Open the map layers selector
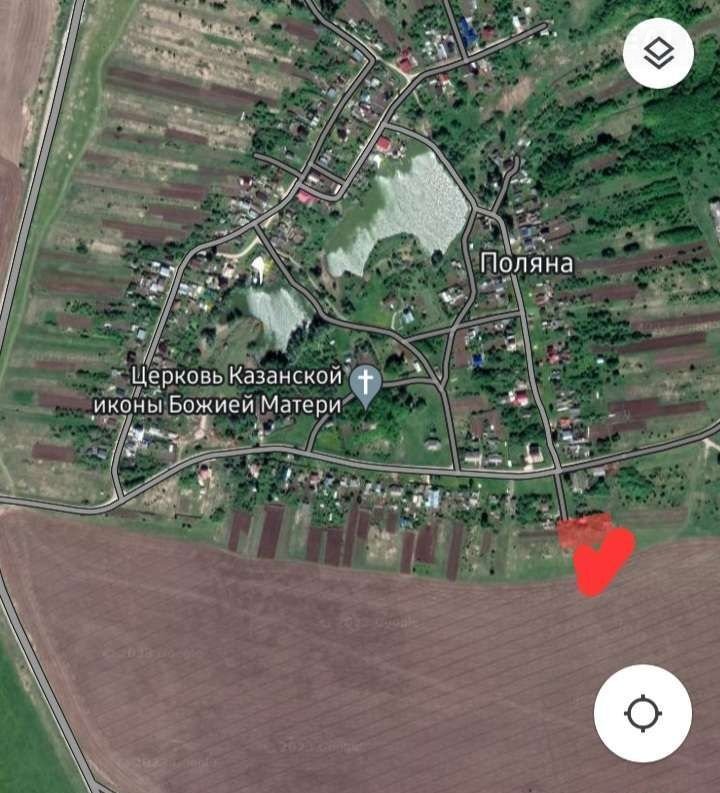The image size is (720, 793). coord(658,54)
